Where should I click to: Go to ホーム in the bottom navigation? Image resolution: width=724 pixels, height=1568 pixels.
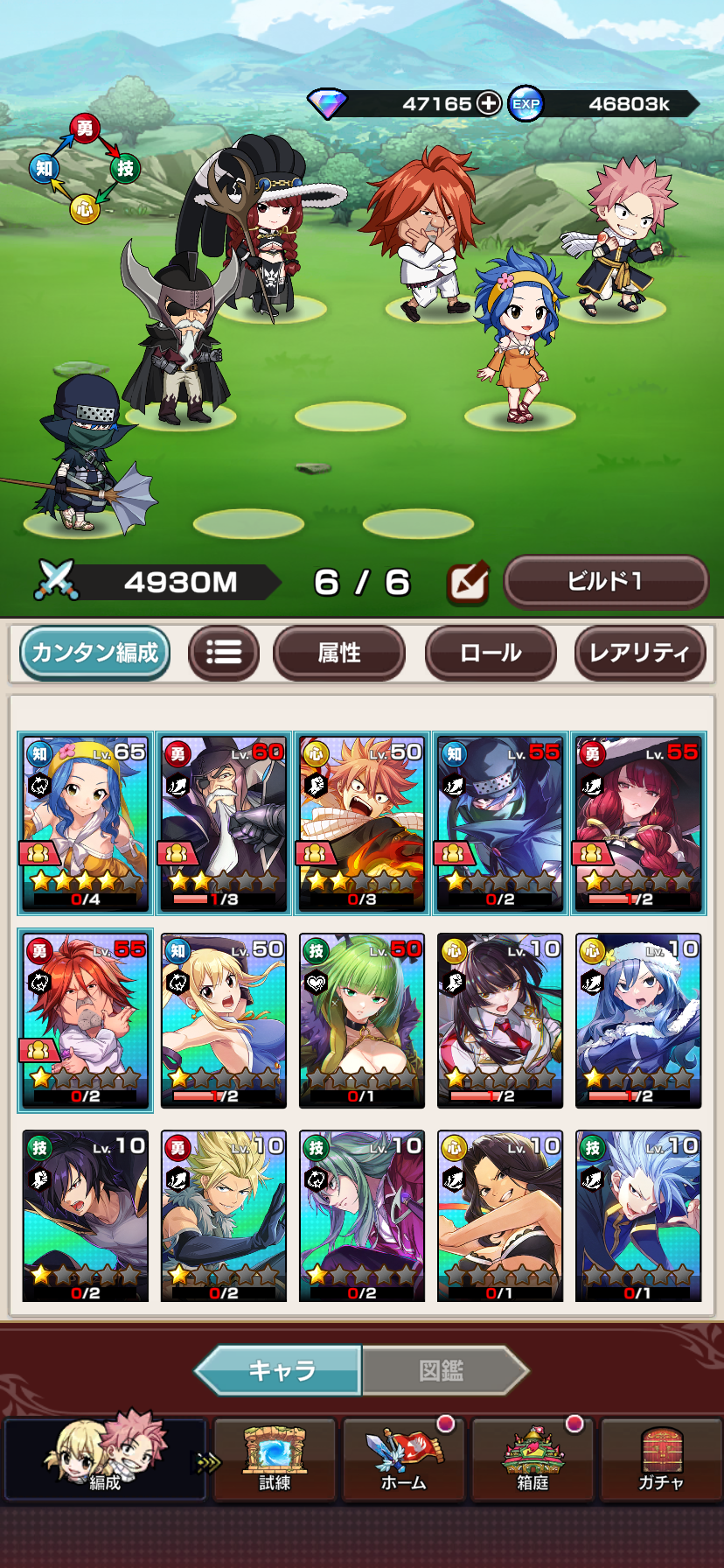(x=403, y=1459)
